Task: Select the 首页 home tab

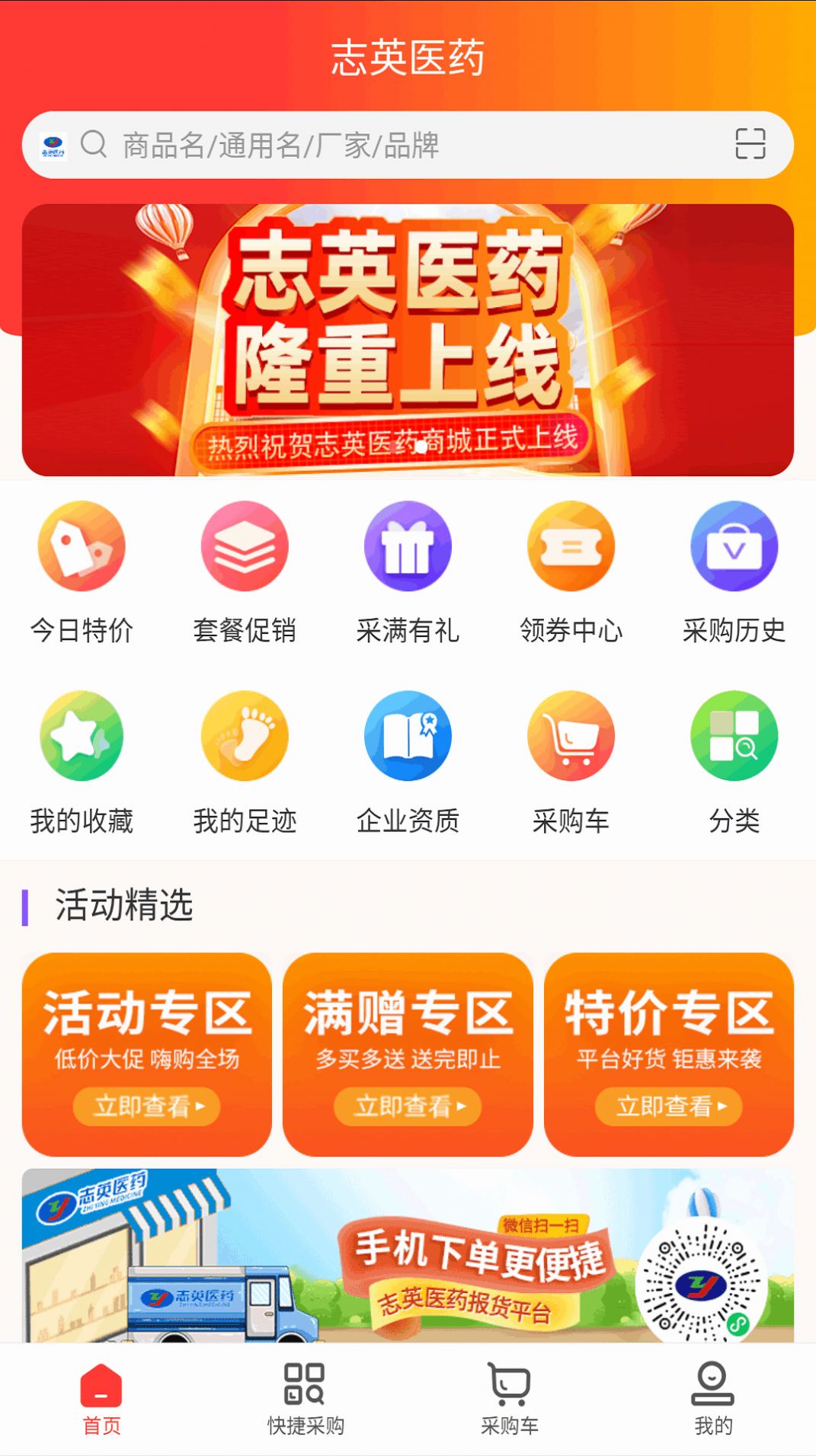Action: pyautogui.click(x=101, y=1406)
